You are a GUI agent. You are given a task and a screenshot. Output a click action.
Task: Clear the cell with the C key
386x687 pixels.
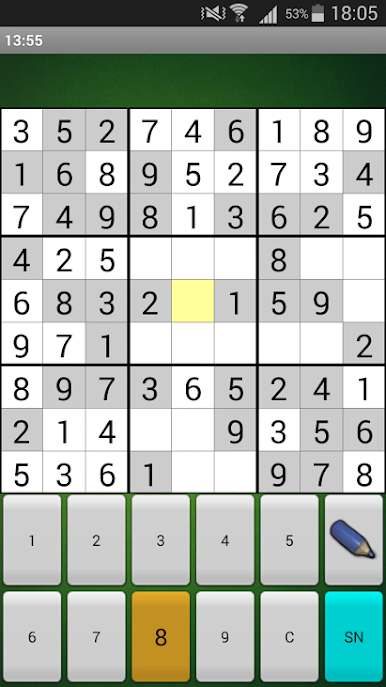tap(289, 637)
